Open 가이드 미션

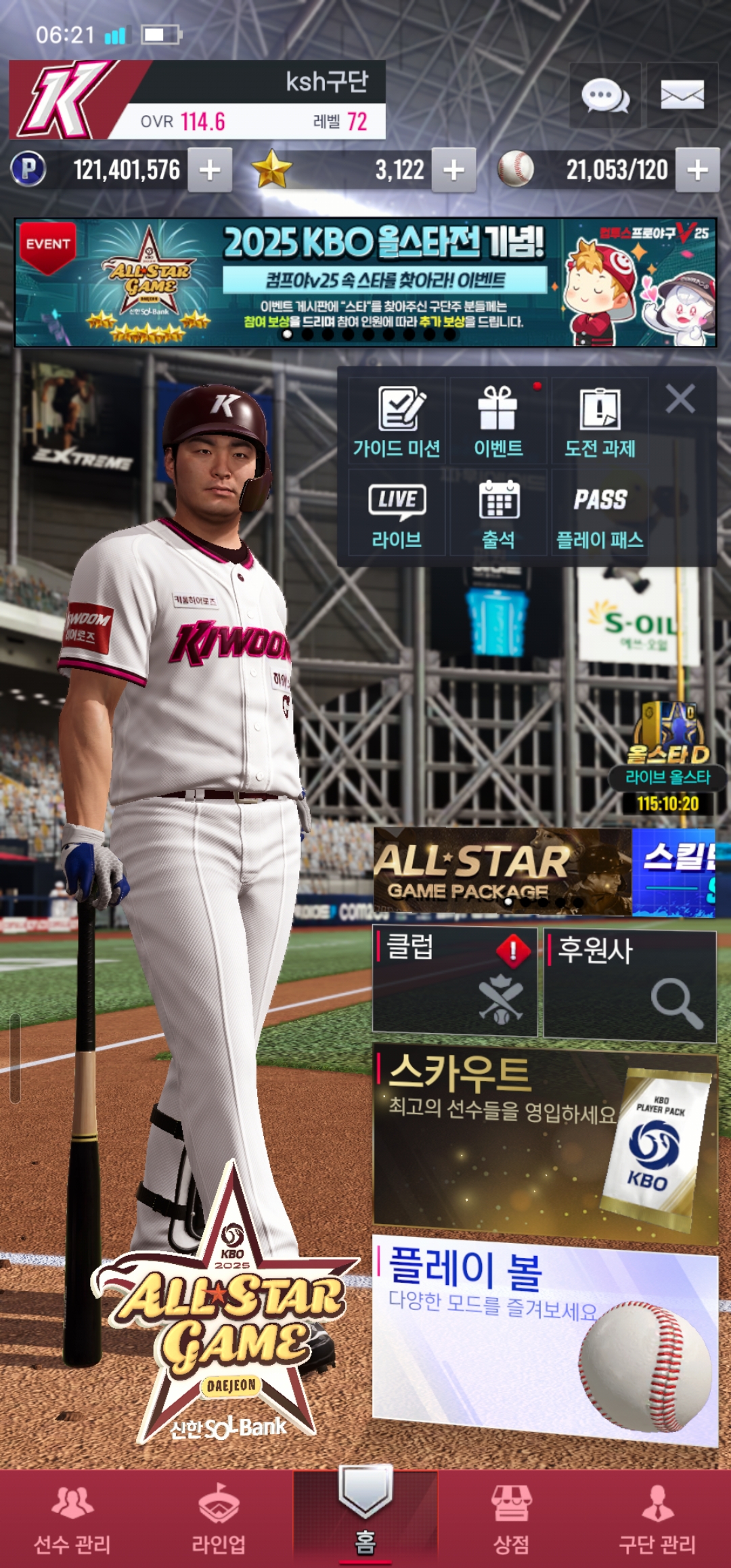397,421
